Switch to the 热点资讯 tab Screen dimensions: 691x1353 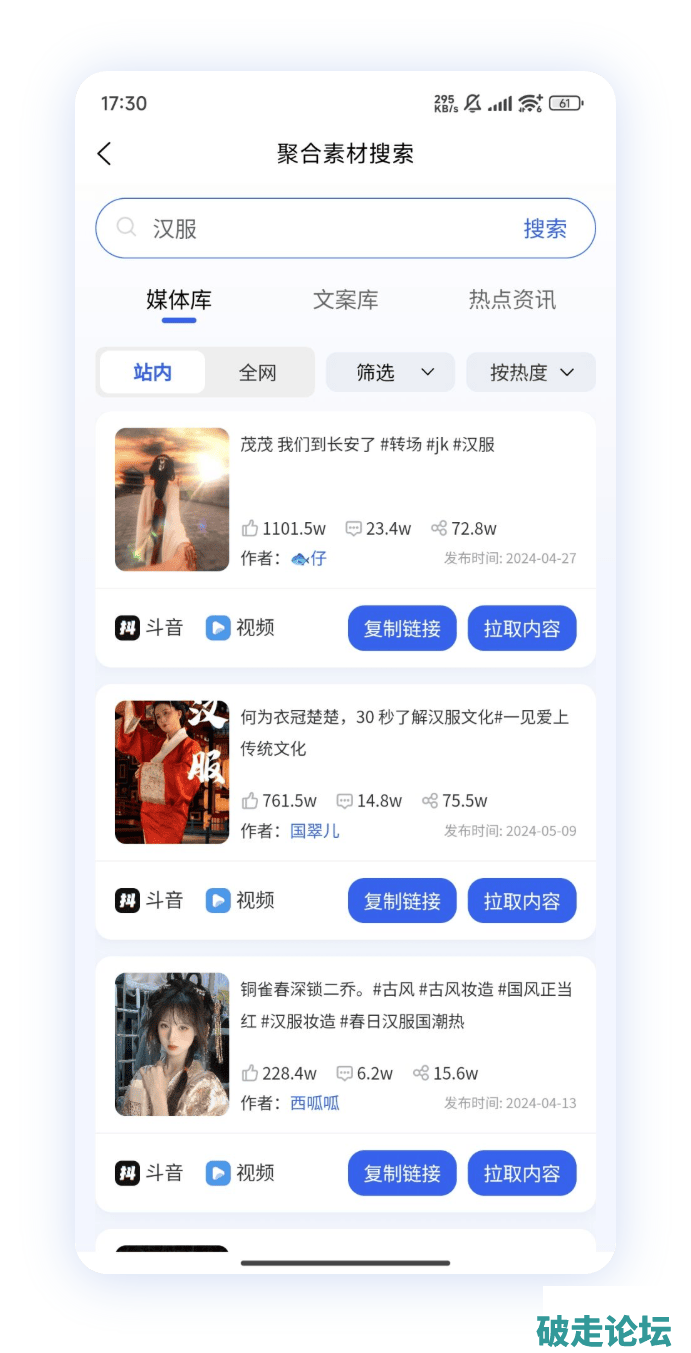click(512, 300)
